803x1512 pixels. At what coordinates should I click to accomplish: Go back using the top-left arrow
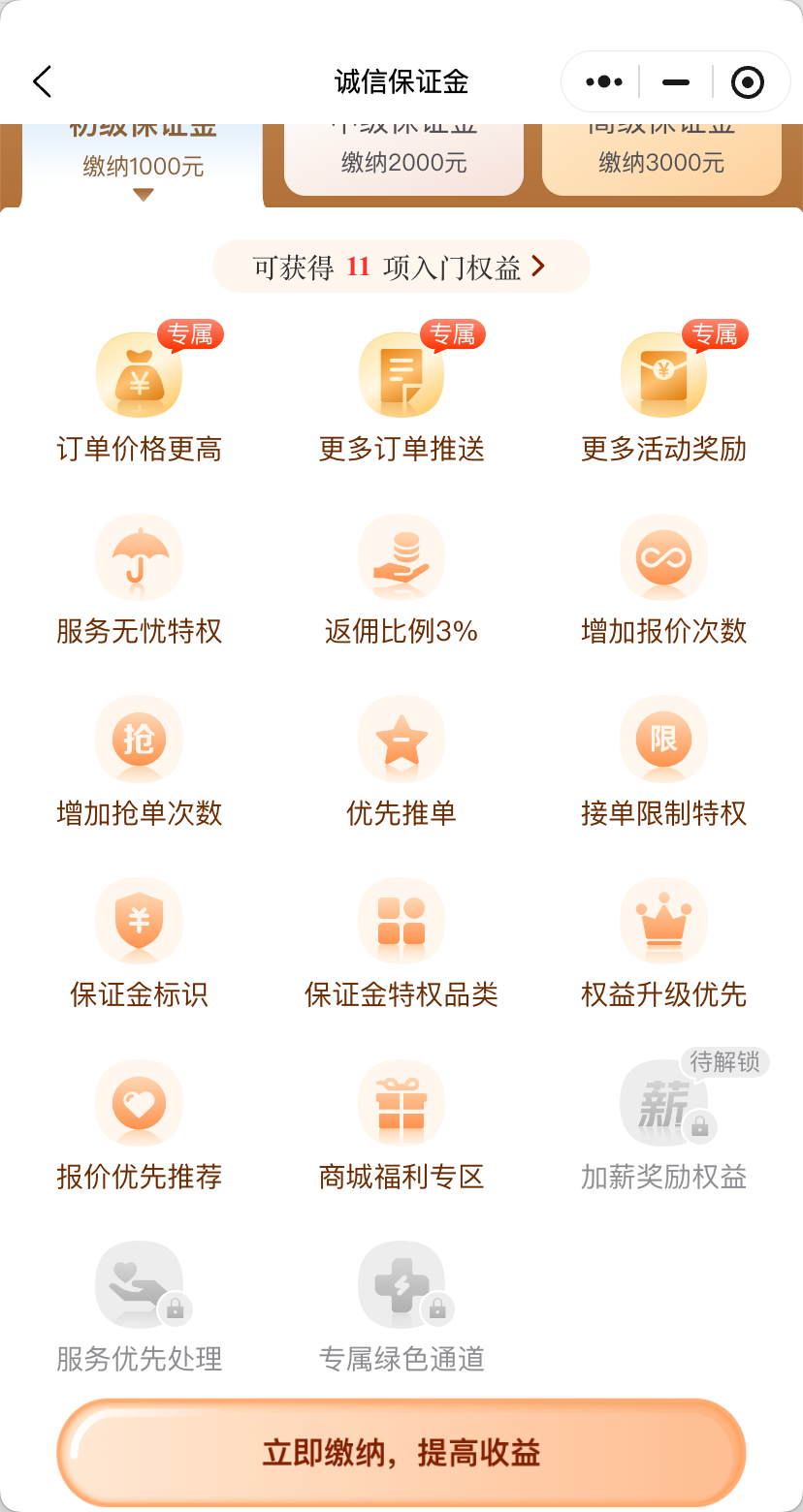point(42,82)
